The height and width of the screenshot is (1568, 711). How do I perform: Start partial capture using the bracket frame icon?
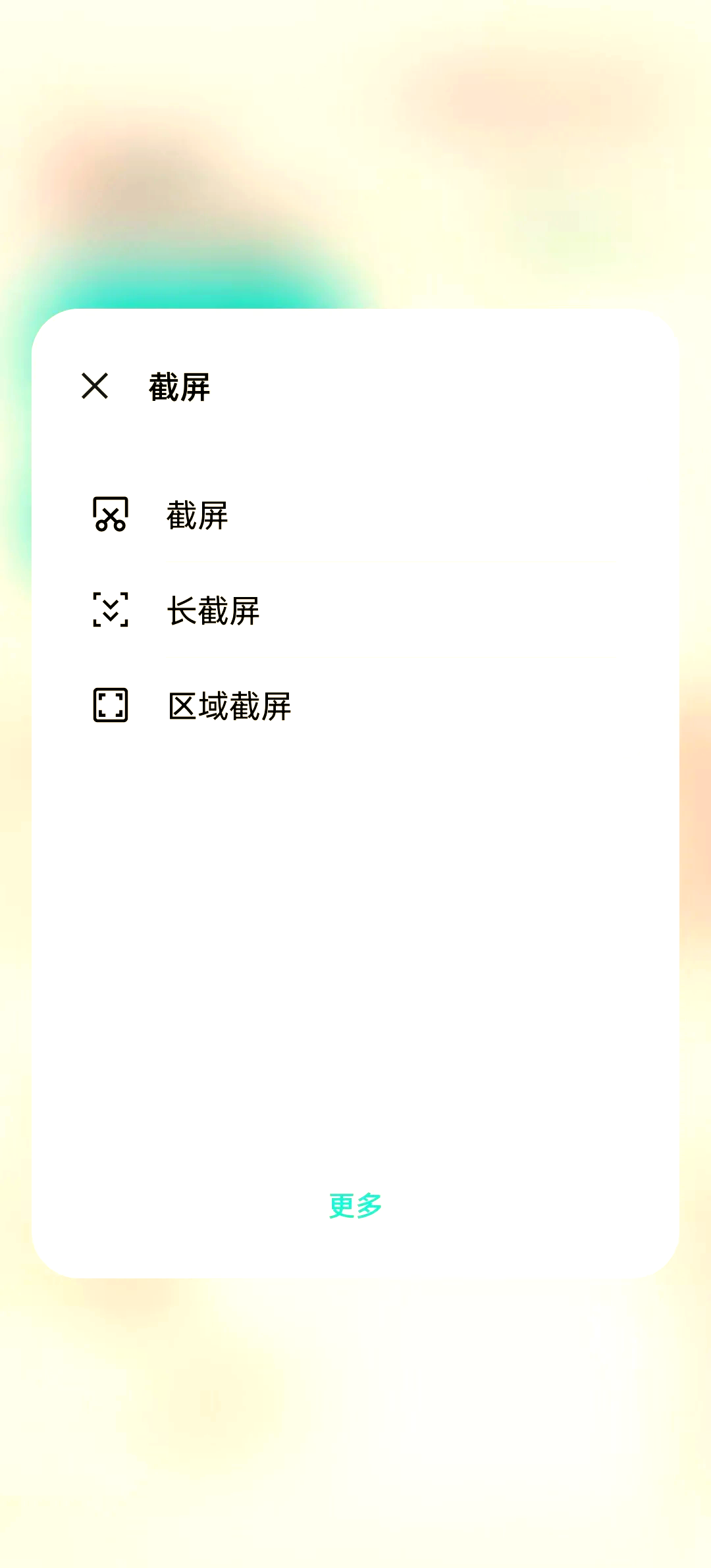[111, 706]
